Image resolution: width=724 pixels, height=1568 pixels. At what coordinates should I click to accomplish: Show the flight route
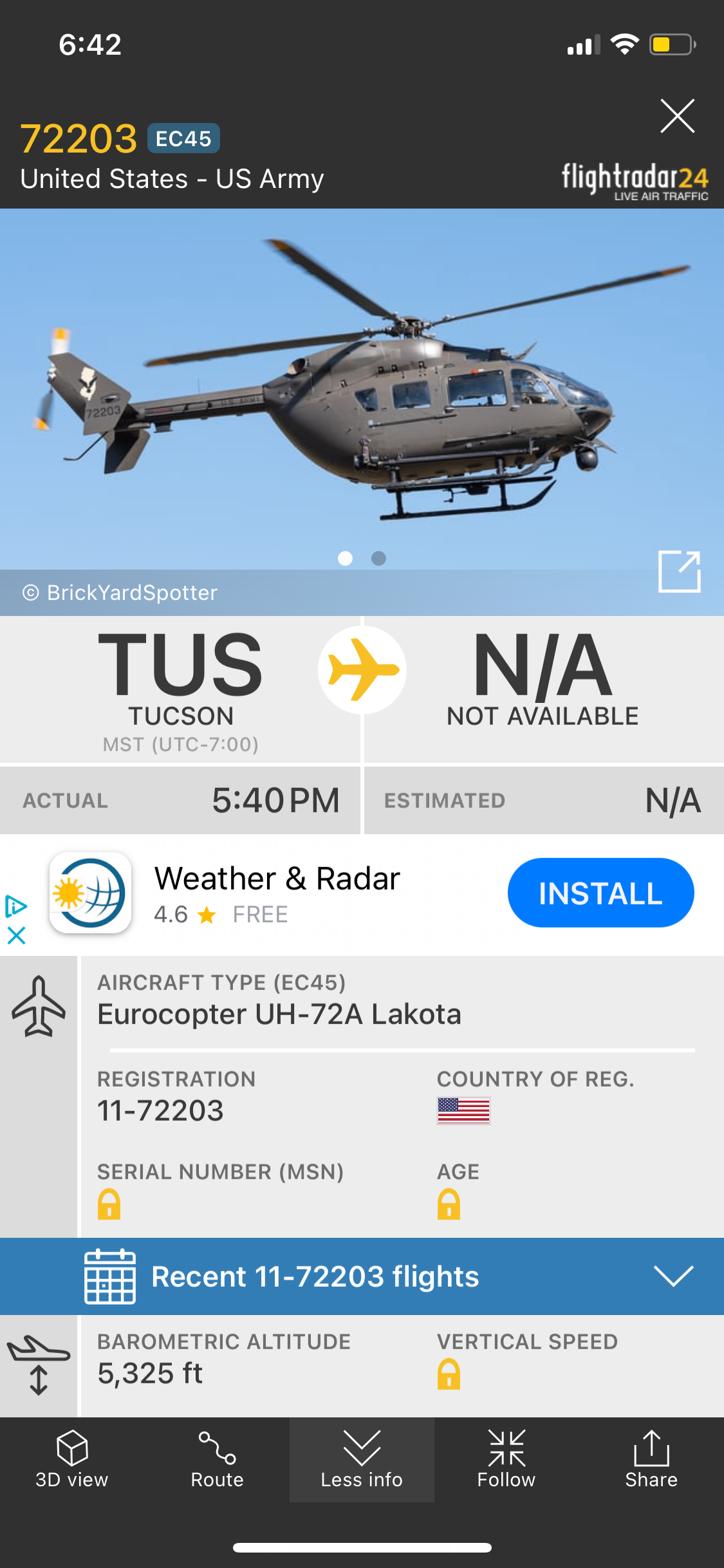click(217, 1459)
